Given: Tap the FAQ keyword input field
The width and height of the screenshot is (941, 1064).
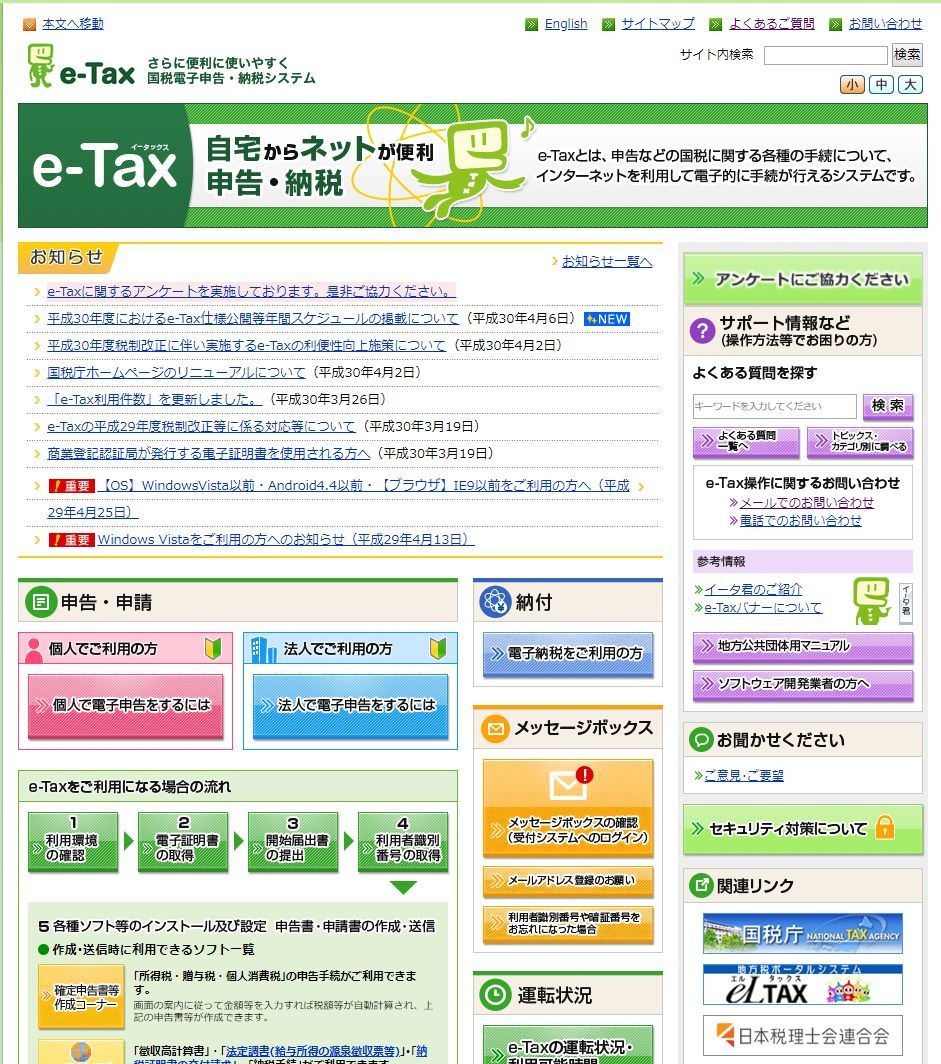Looking at the screenshot, I should click(x=774, y=406).
